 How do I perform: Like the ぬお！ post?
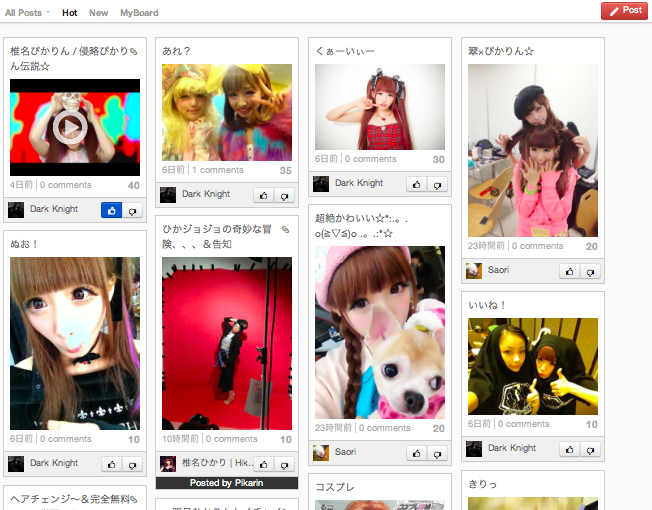(x=111, y=464)
